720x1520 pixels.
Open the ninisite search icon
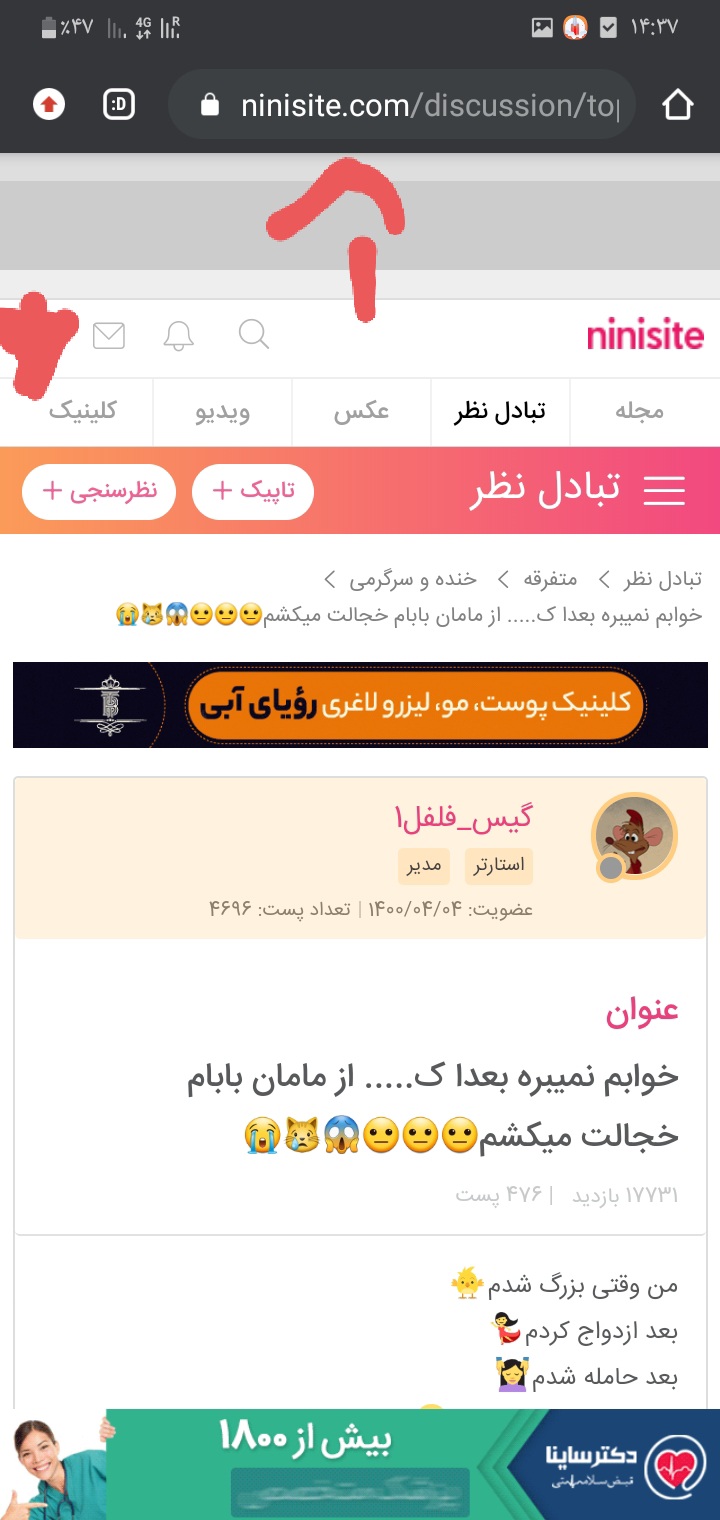(x=254, y=335)
